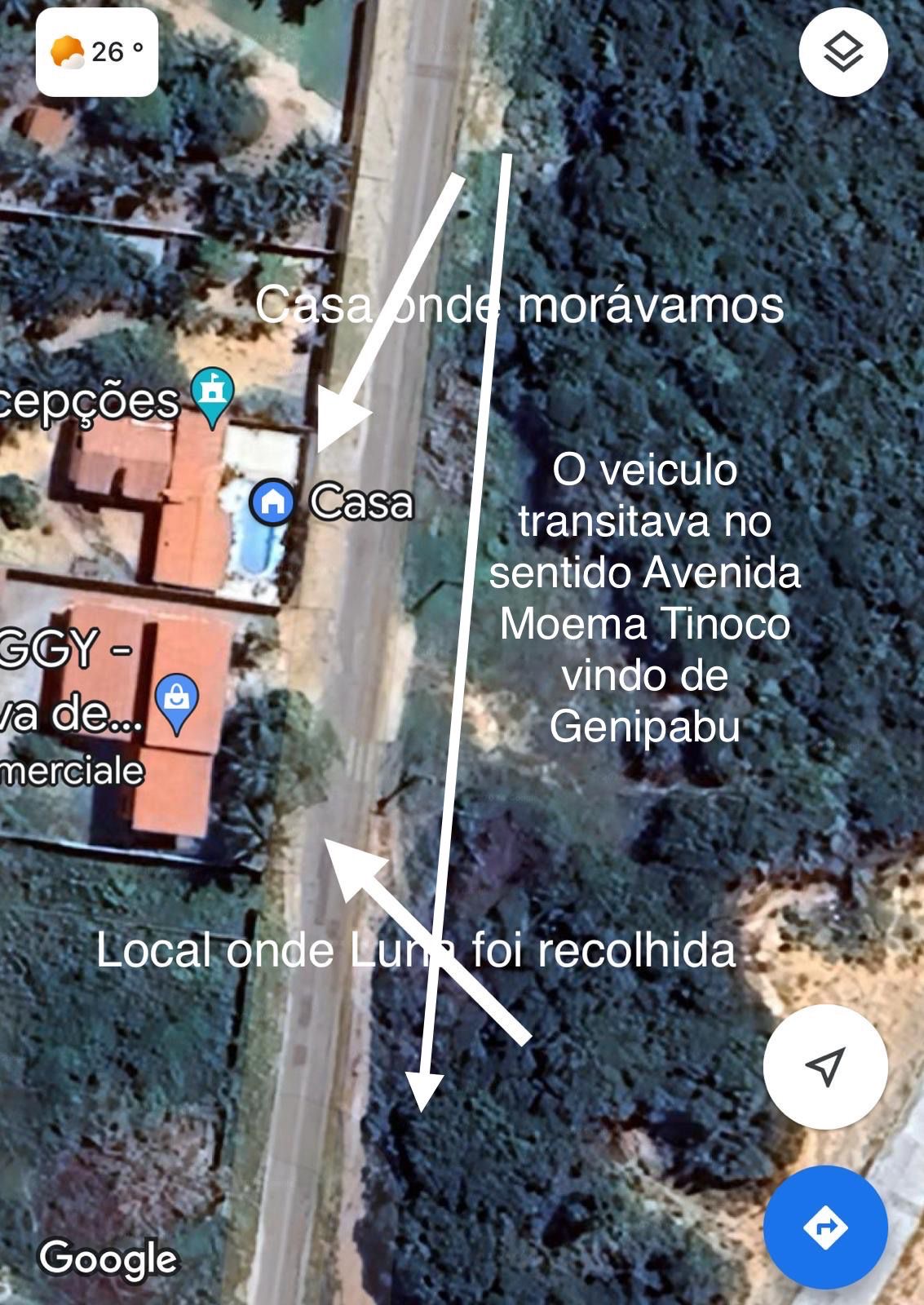Tap the blue directions button
Screen dimensions: 924x1305
click(825, 1226)
